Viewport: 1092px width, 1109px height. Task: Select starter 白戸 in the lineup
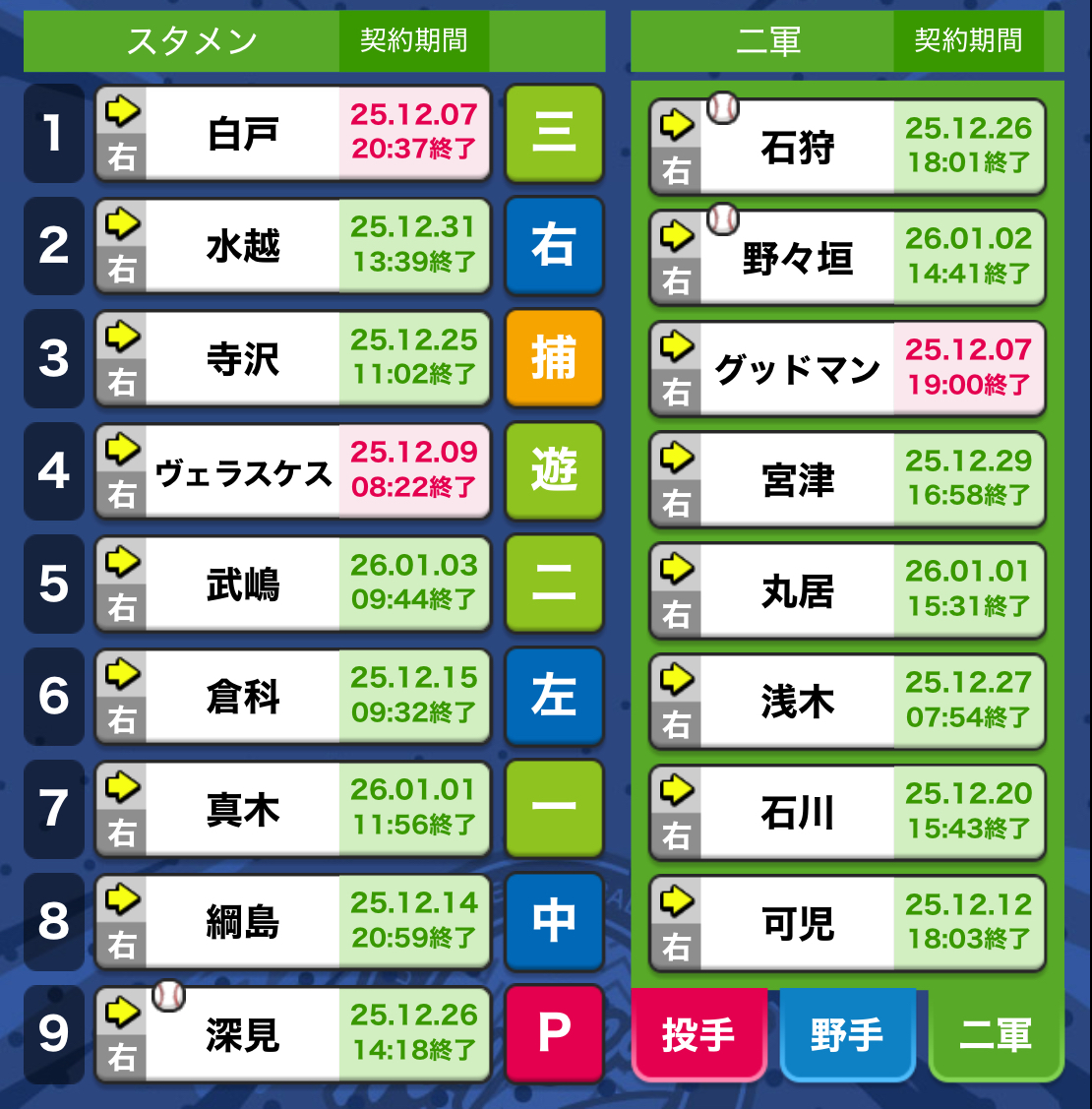[293, 134]
